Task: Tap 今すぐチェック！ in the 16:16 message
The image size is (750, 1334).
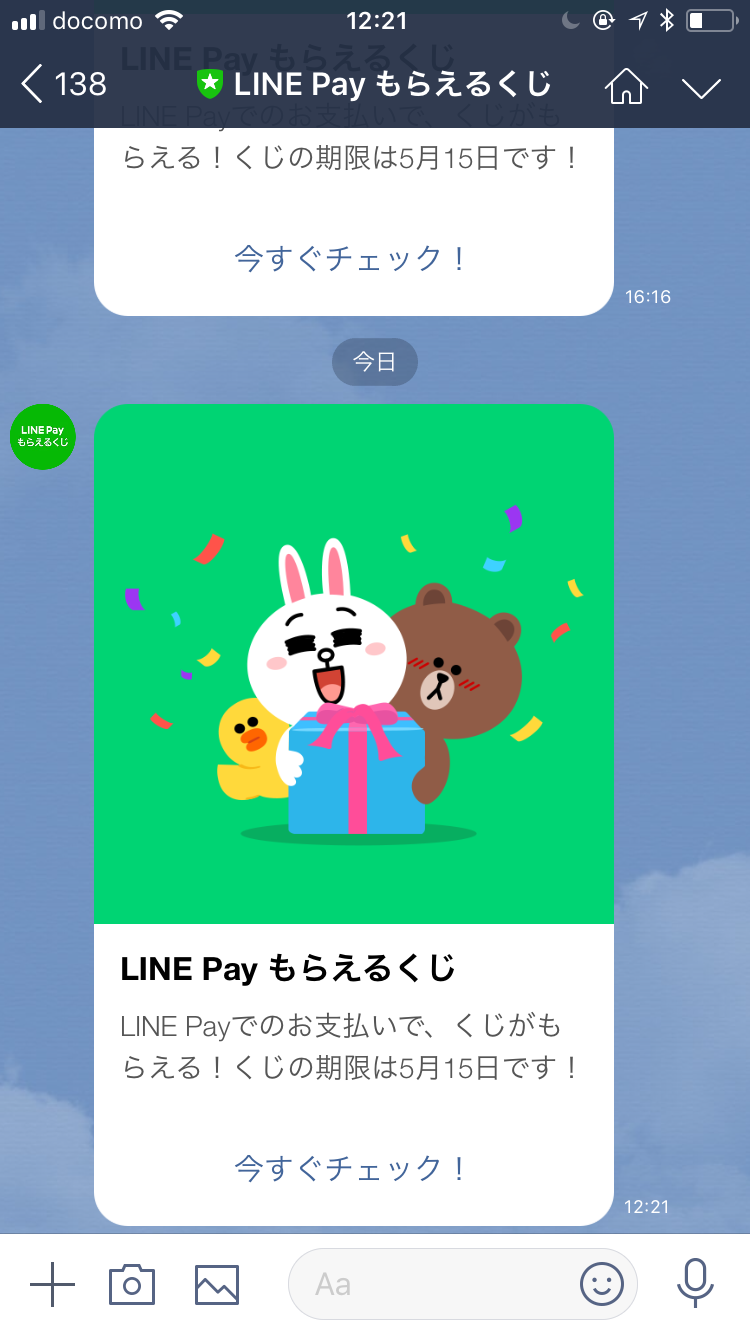Action: point(352,259)
